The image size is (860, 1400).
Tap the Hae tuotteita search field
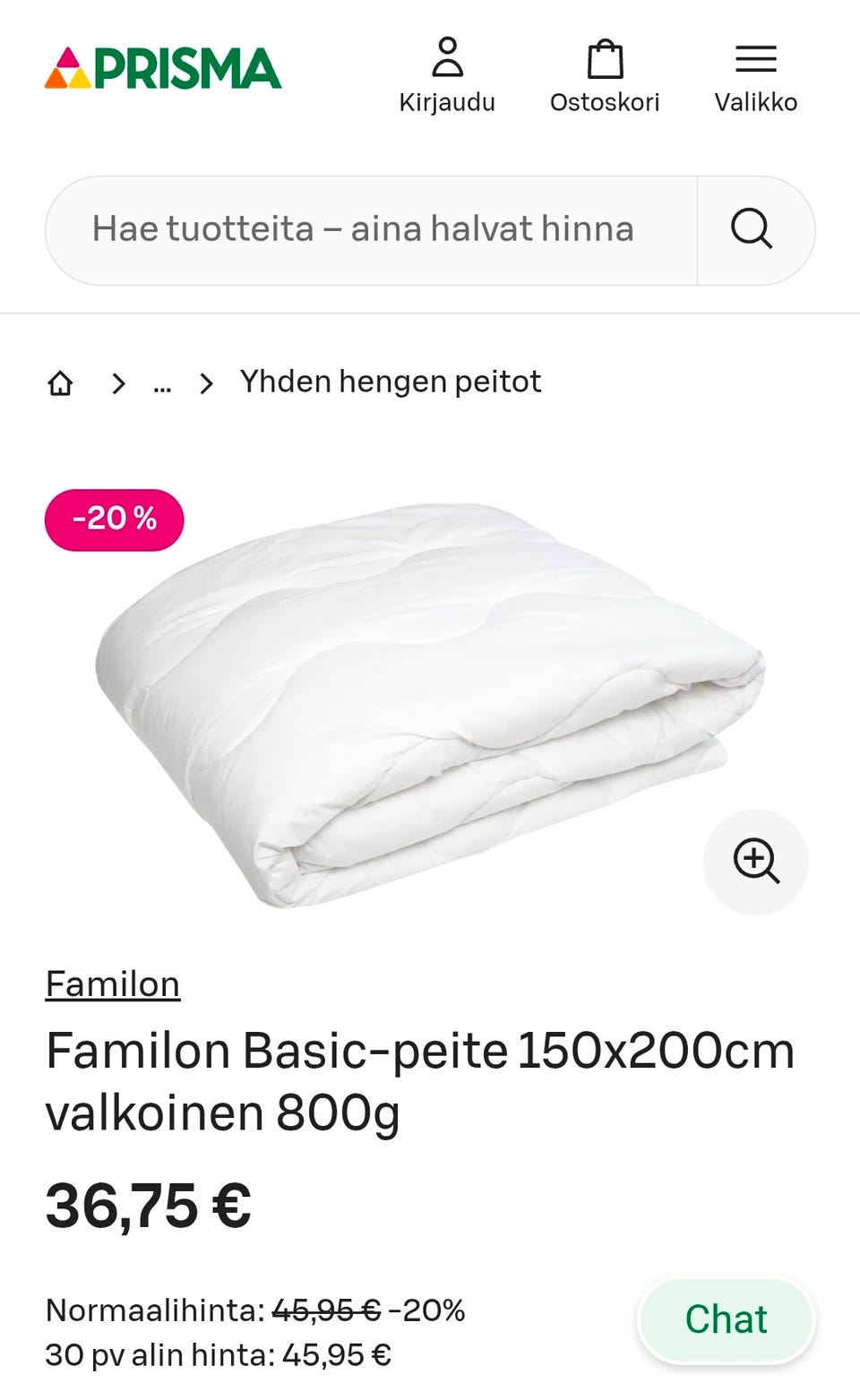point(367,229)
